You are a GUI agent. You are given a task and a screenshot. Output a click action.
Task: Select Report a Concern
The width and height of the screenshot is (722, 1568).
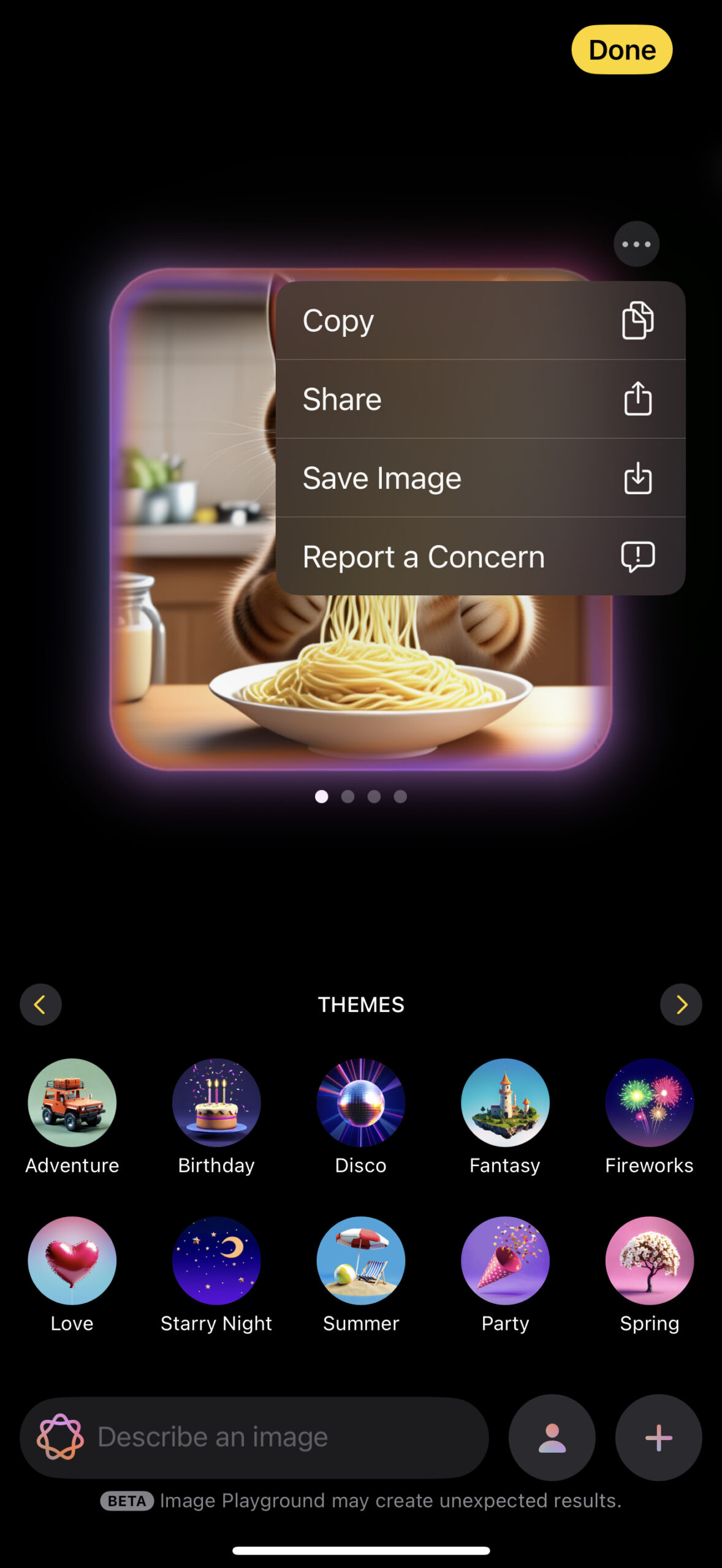click(480, 556)
